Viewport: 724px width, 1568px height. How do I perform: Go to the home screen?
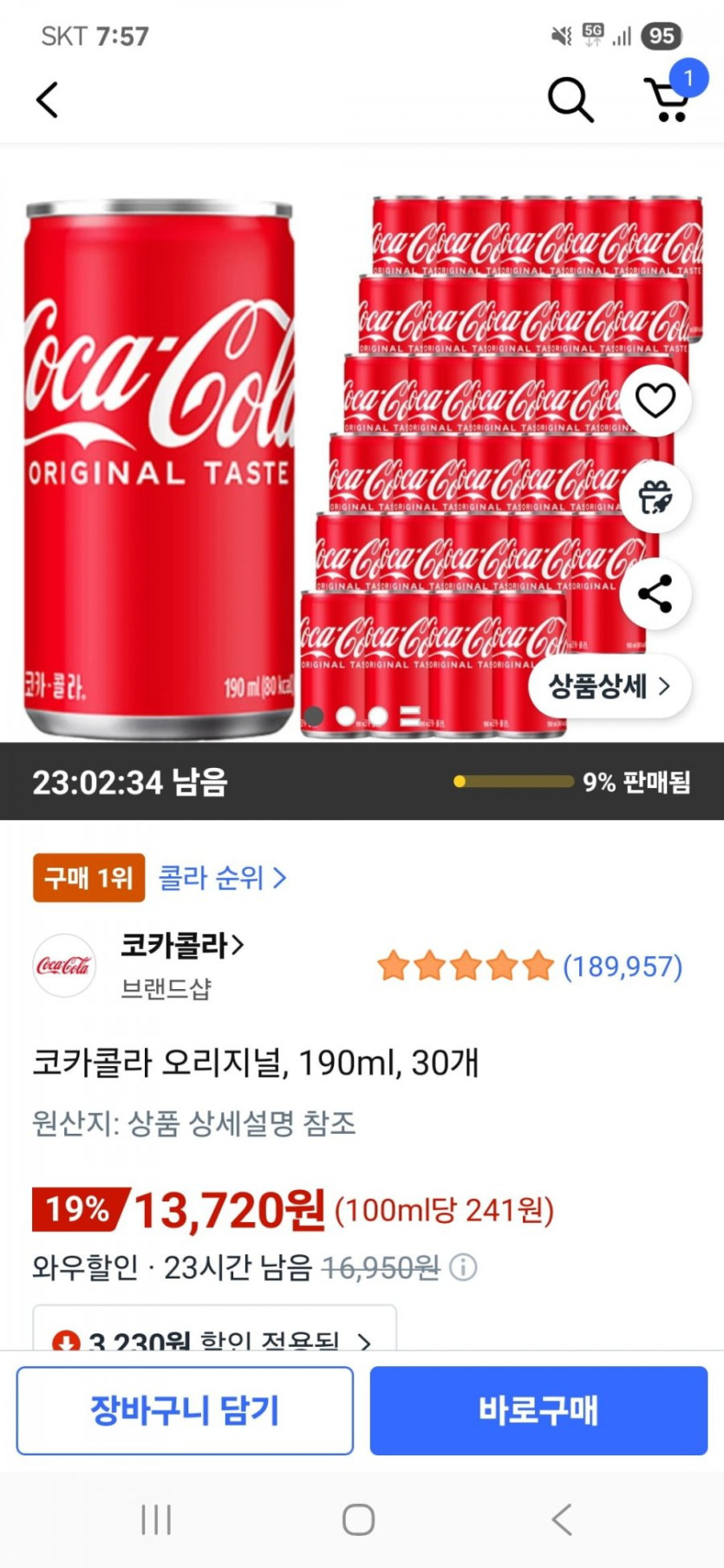[359, 1519]
